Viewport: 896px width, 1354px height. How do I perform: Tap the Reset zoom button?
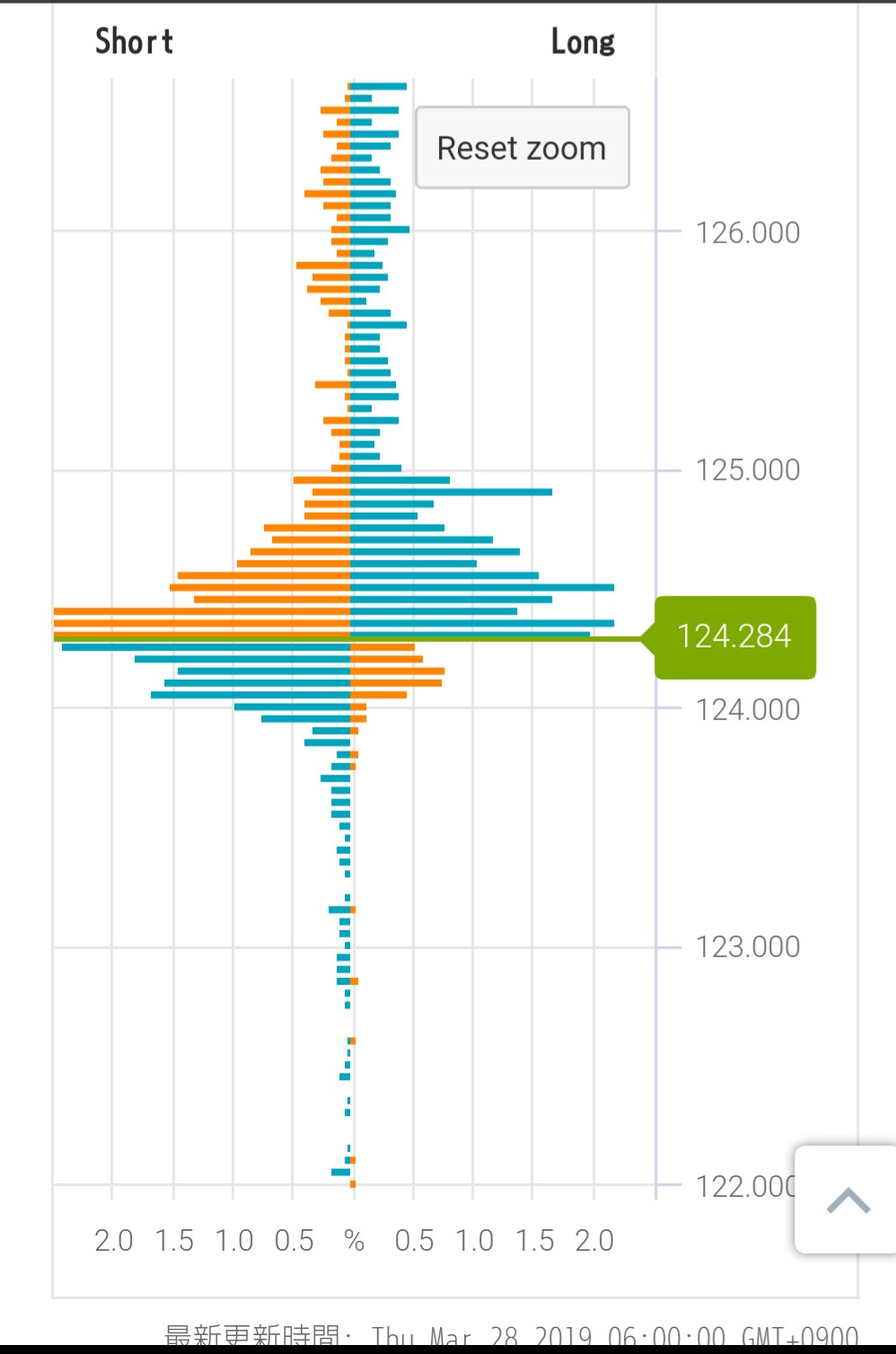522,148
